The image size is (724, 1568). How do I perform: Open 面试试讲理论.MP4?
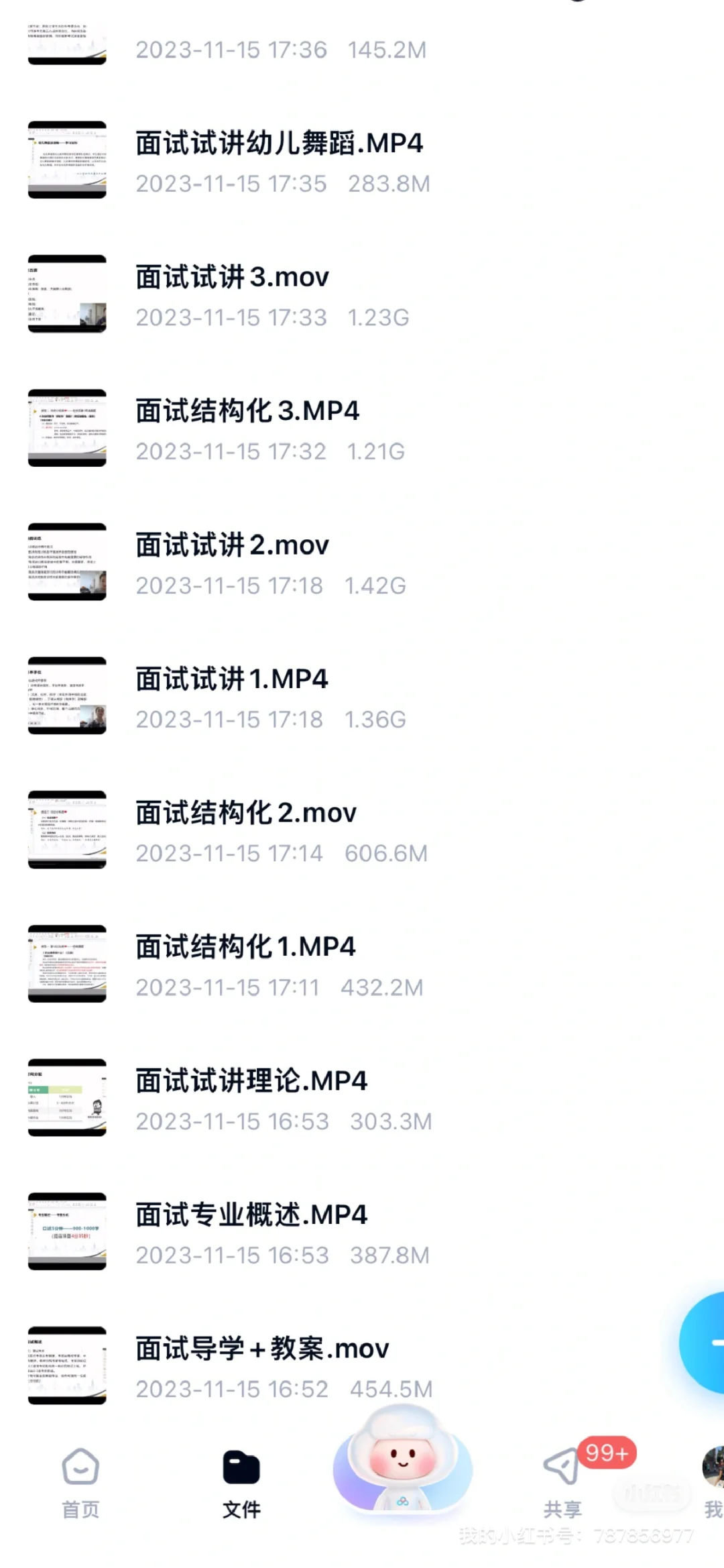pos(362,1099)
